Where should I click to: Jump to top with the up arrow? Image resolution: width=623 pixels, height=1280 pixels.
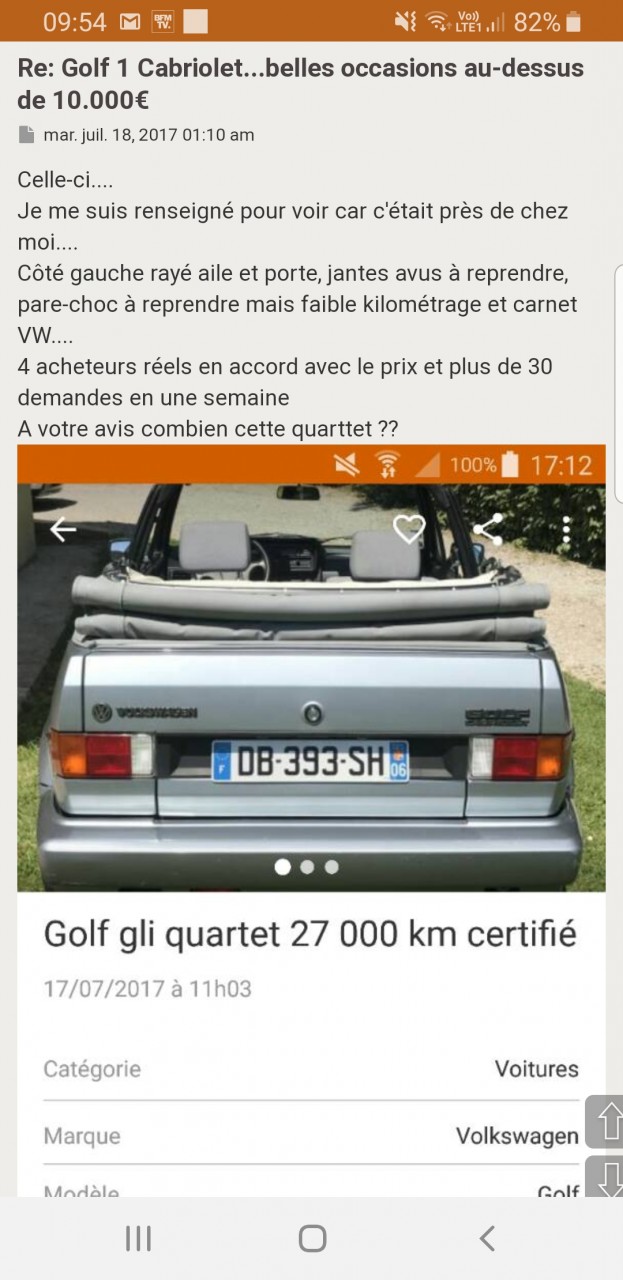coord(604,1121)
